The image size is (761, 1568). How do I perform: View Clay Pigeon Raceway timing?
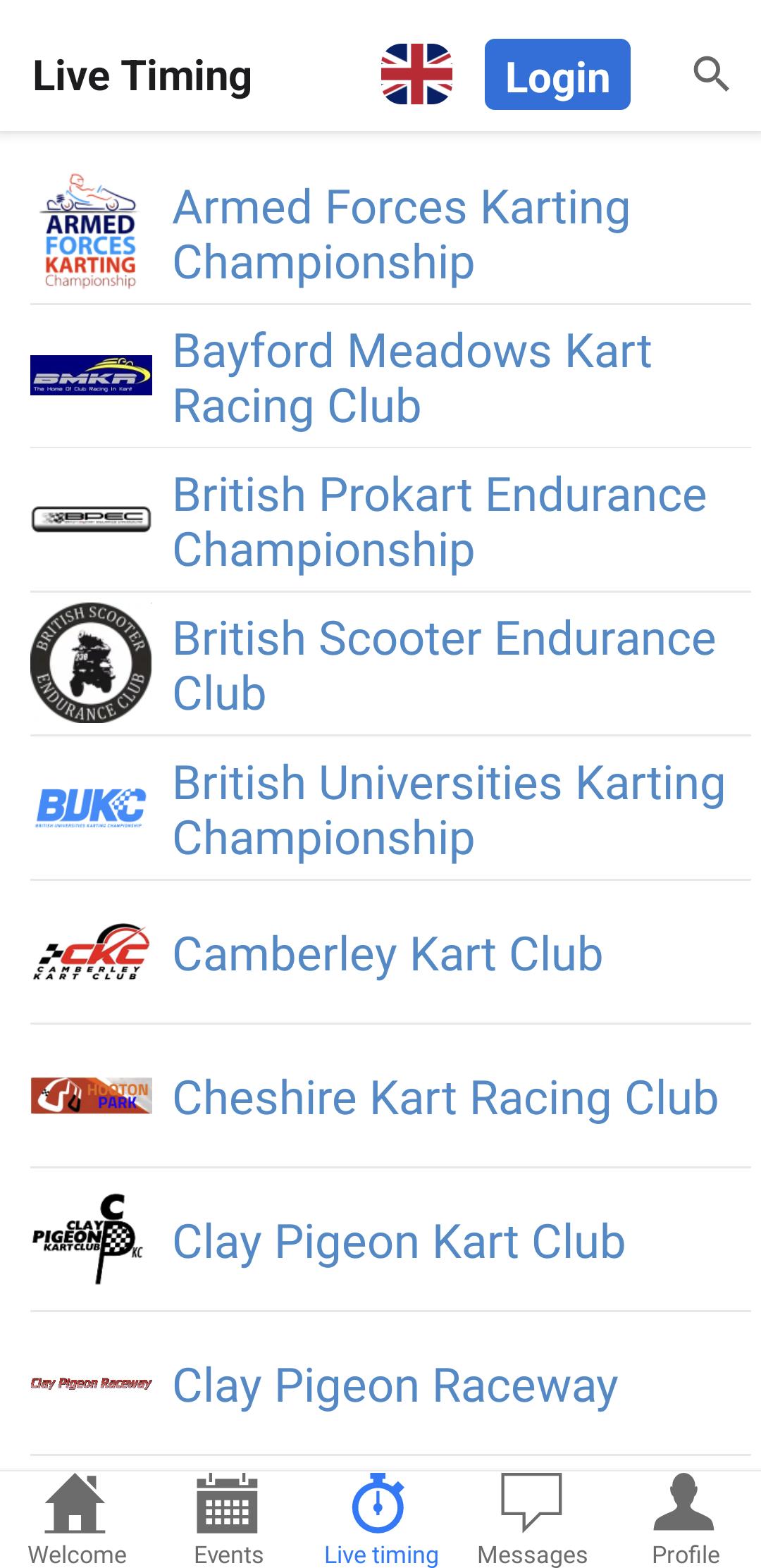click(x=390, y=1384)
